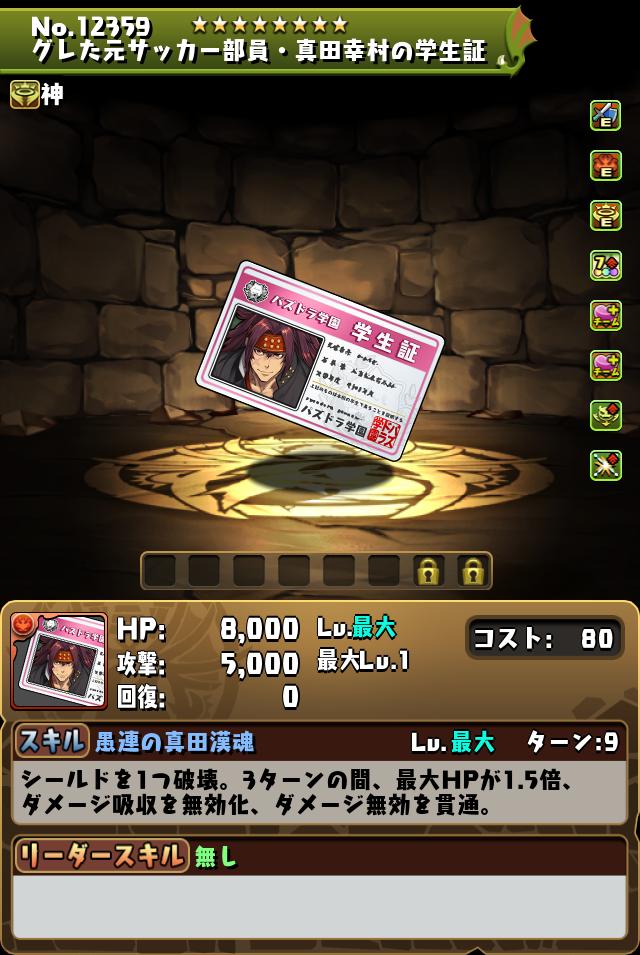This screenshot has width=640, height=955.
Task: Open the card's portrait thumbnail
Action: pyautogui.click(x=58, y=660)
